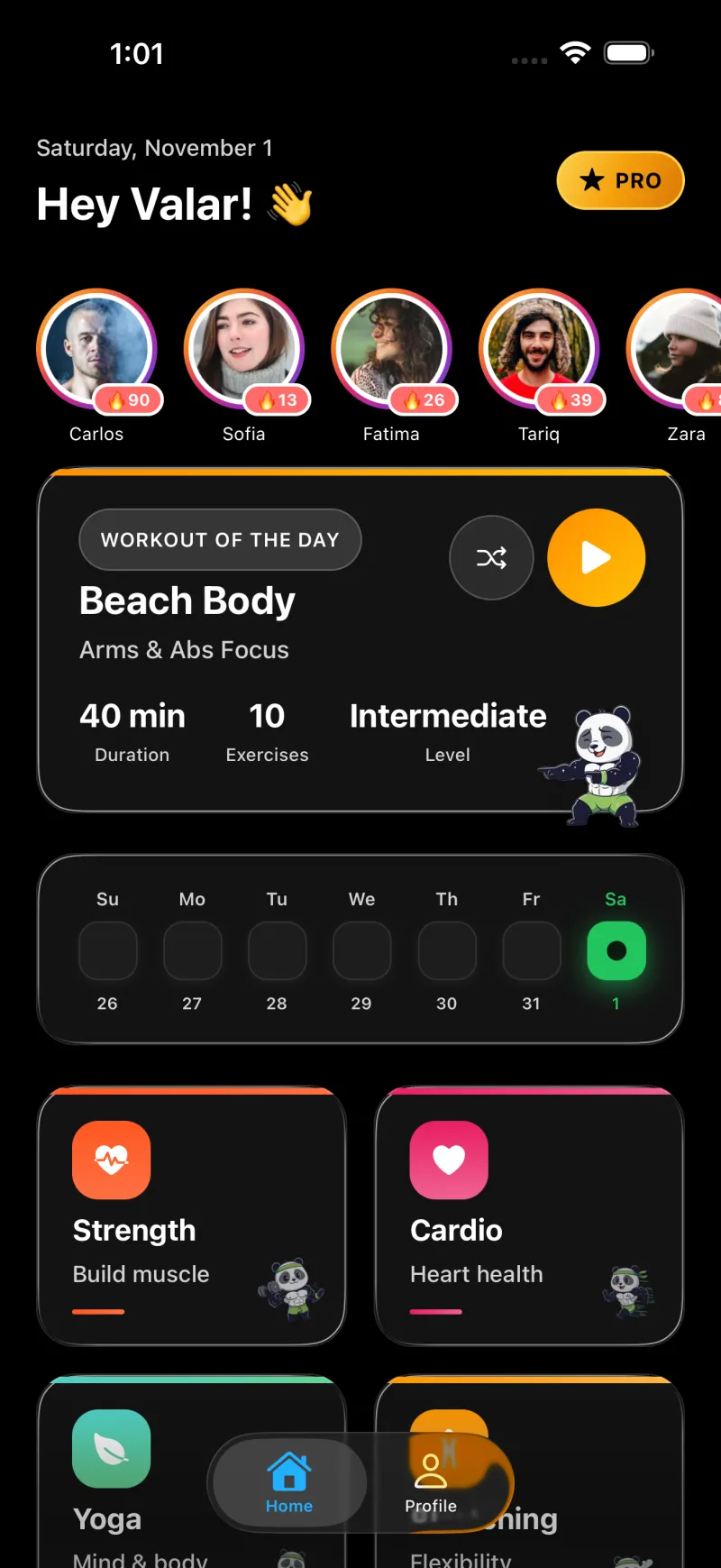This screenshot has width=721, height=1568.
Task: View Carlos's story
Action: [x=96, y=349]
